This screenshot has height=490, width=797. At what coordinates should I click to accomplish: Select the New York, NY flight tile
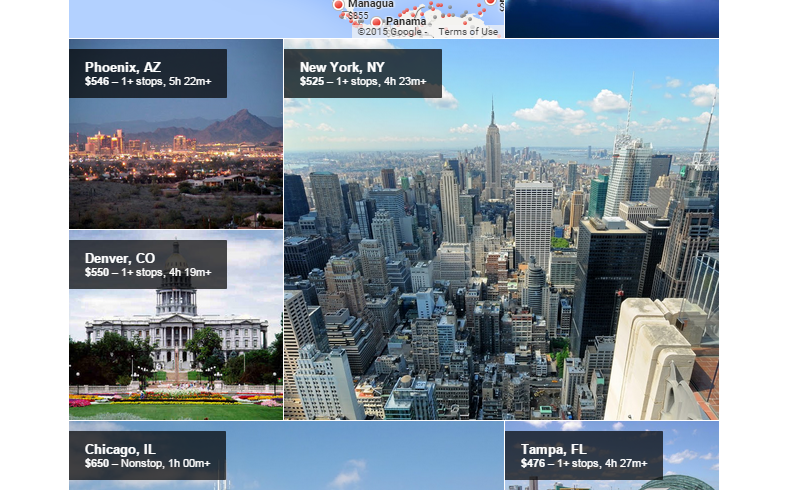(500, 230)
